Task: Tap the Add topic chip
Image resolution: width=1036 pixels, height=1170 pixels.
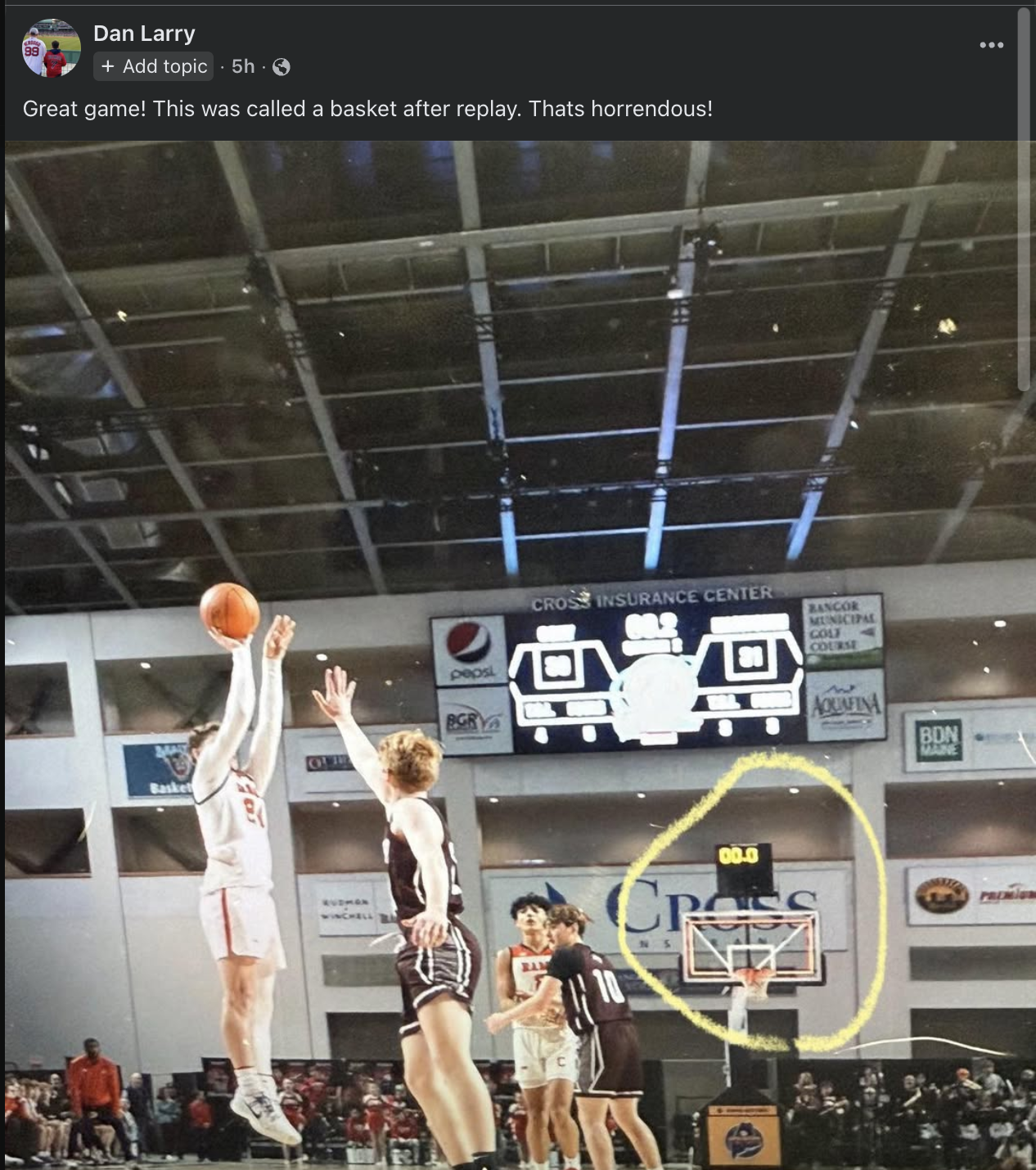Action: click(154, 66)
